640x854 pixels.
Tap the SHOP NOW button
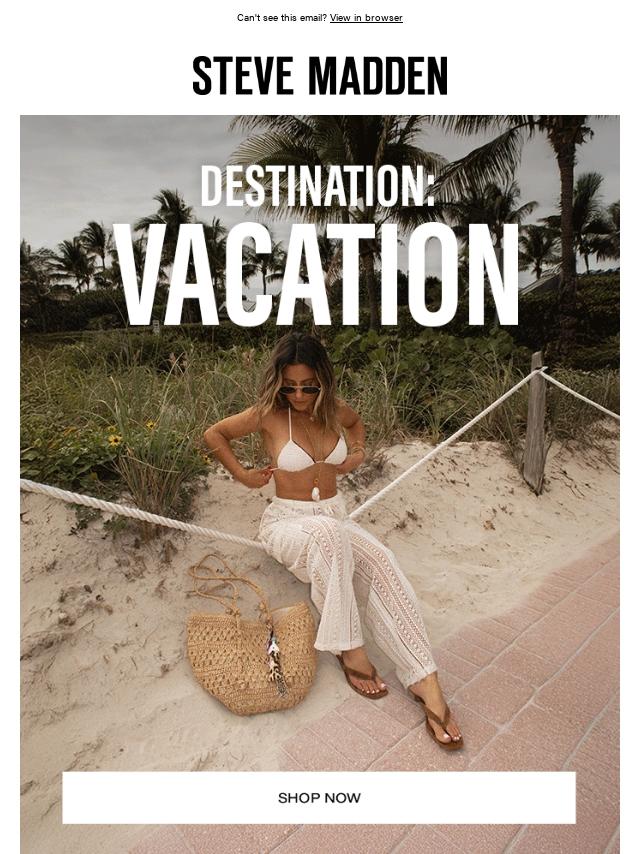(319, 797)
